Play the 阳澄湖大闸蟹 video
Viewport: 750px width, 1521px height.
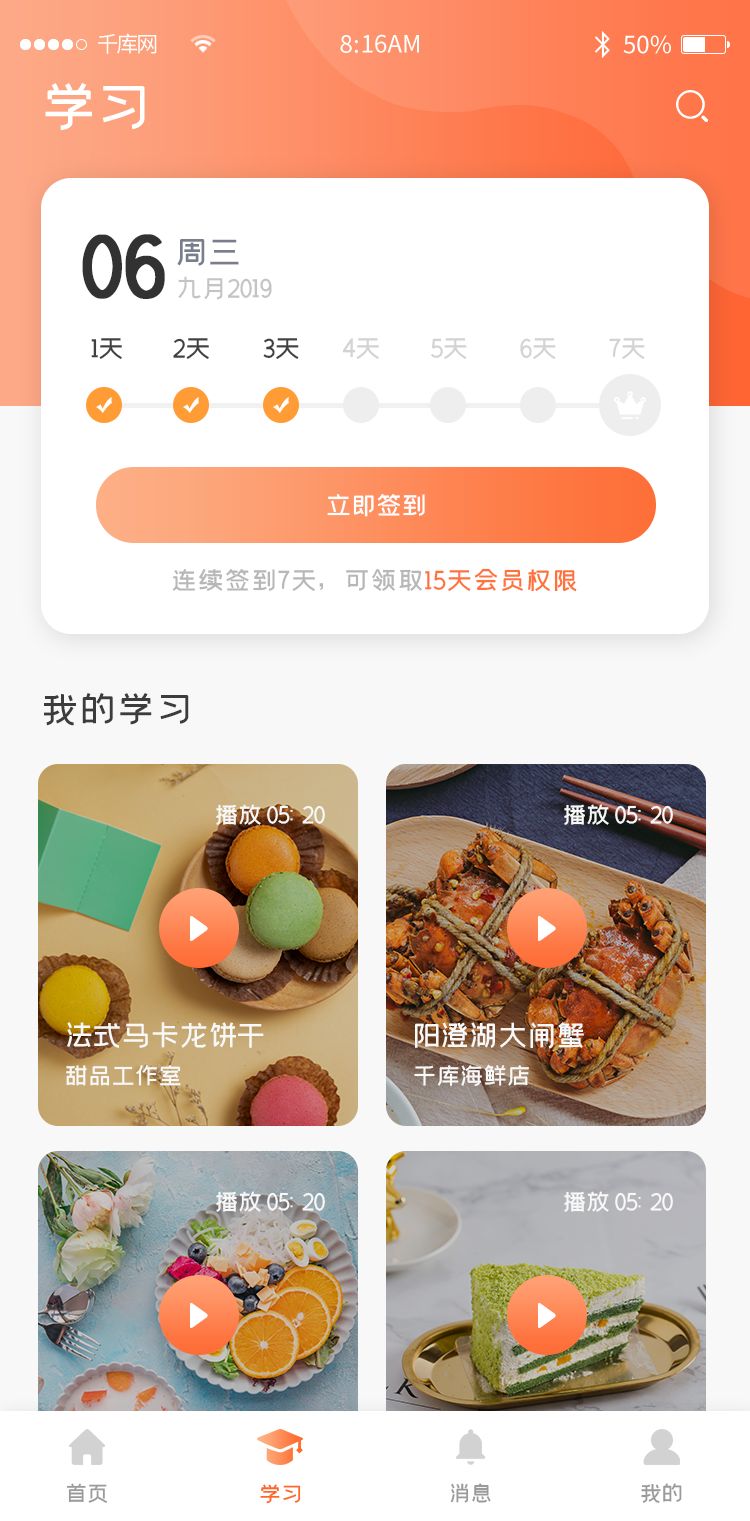click(x=546, y=928)
